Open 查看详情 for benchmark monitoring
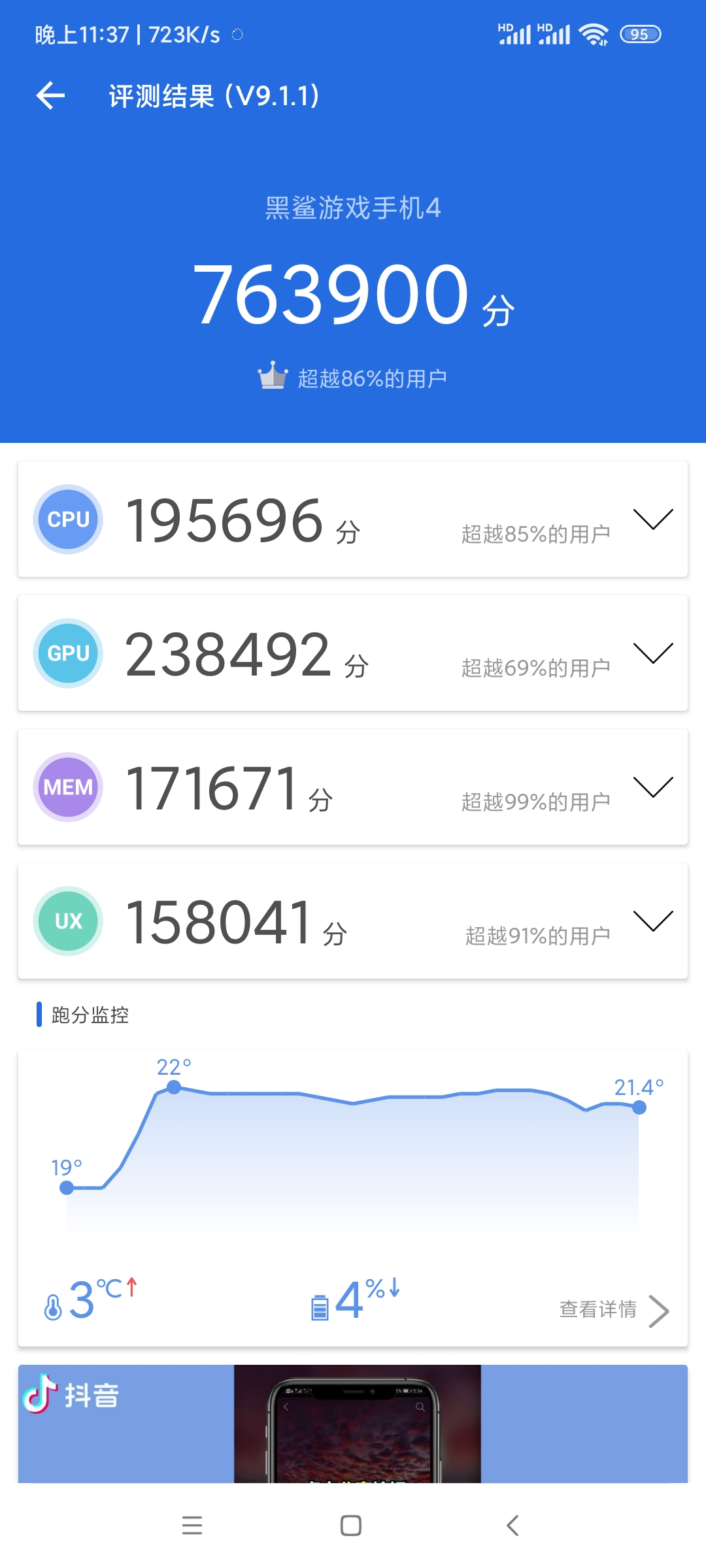The image size is (706, 1568). pyautogui.click(x=614, y=1310)
